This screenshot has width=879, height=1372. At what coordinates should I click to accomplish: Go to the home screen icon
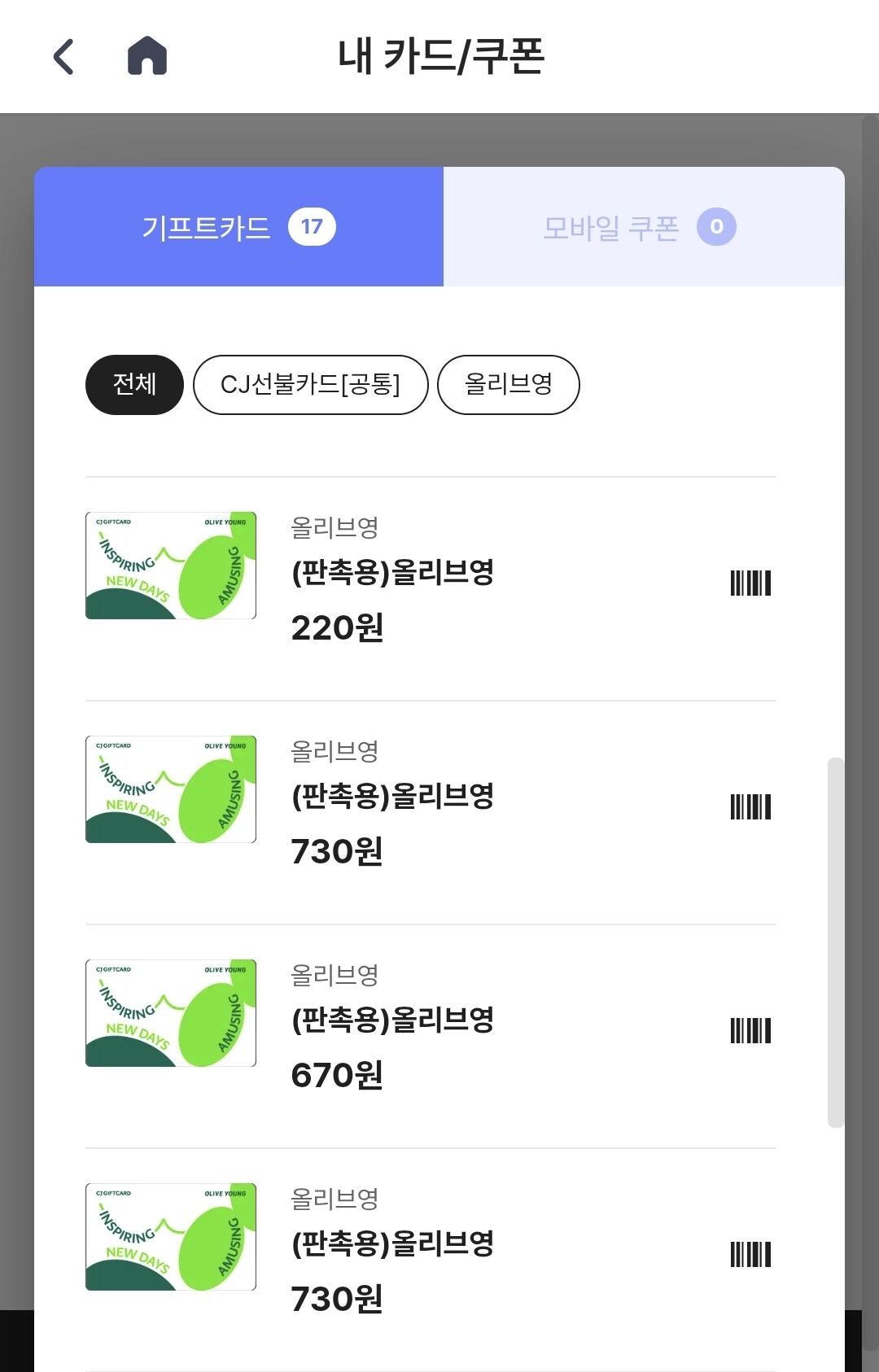(x=147, y=57)
